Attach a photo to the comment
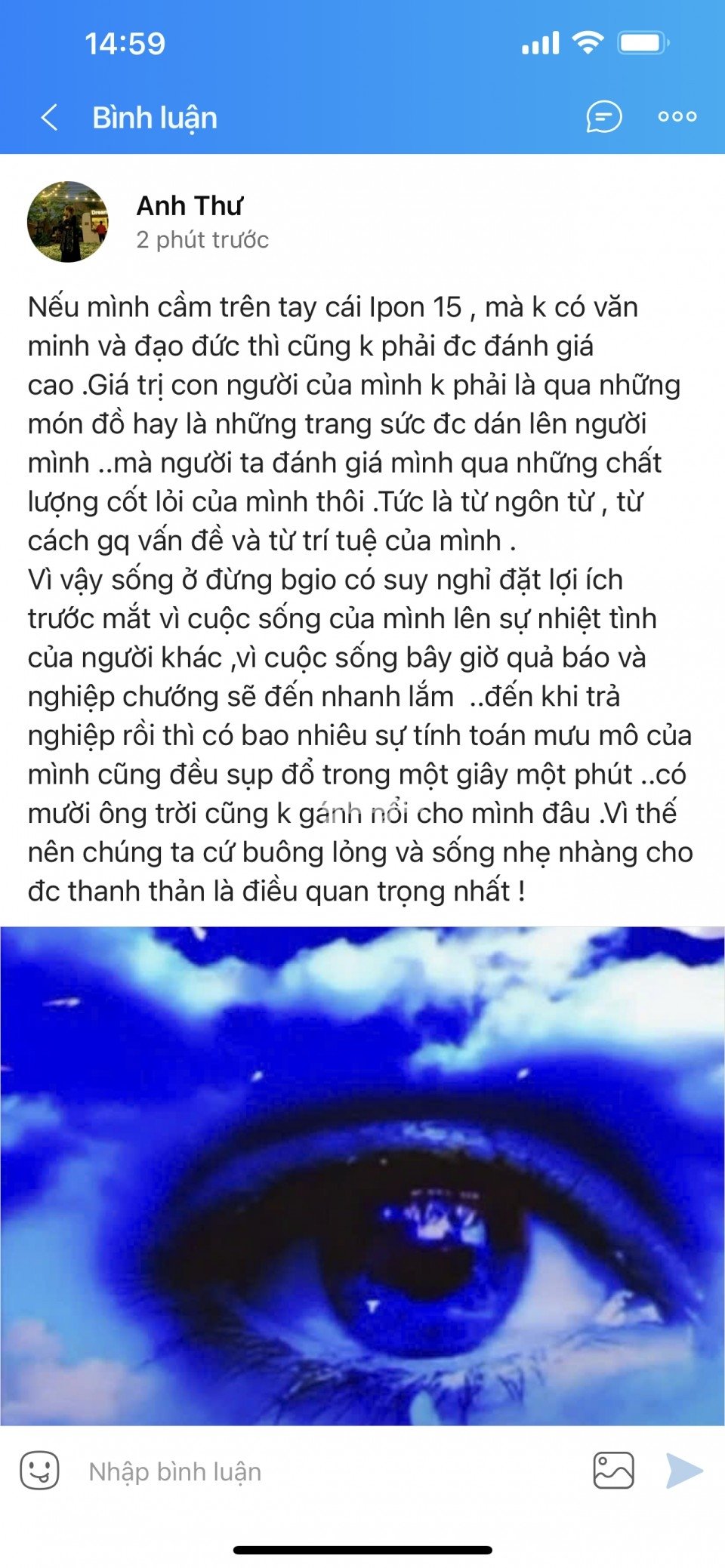This screenshot has width=725, height=1568. tap(613, 1470)
